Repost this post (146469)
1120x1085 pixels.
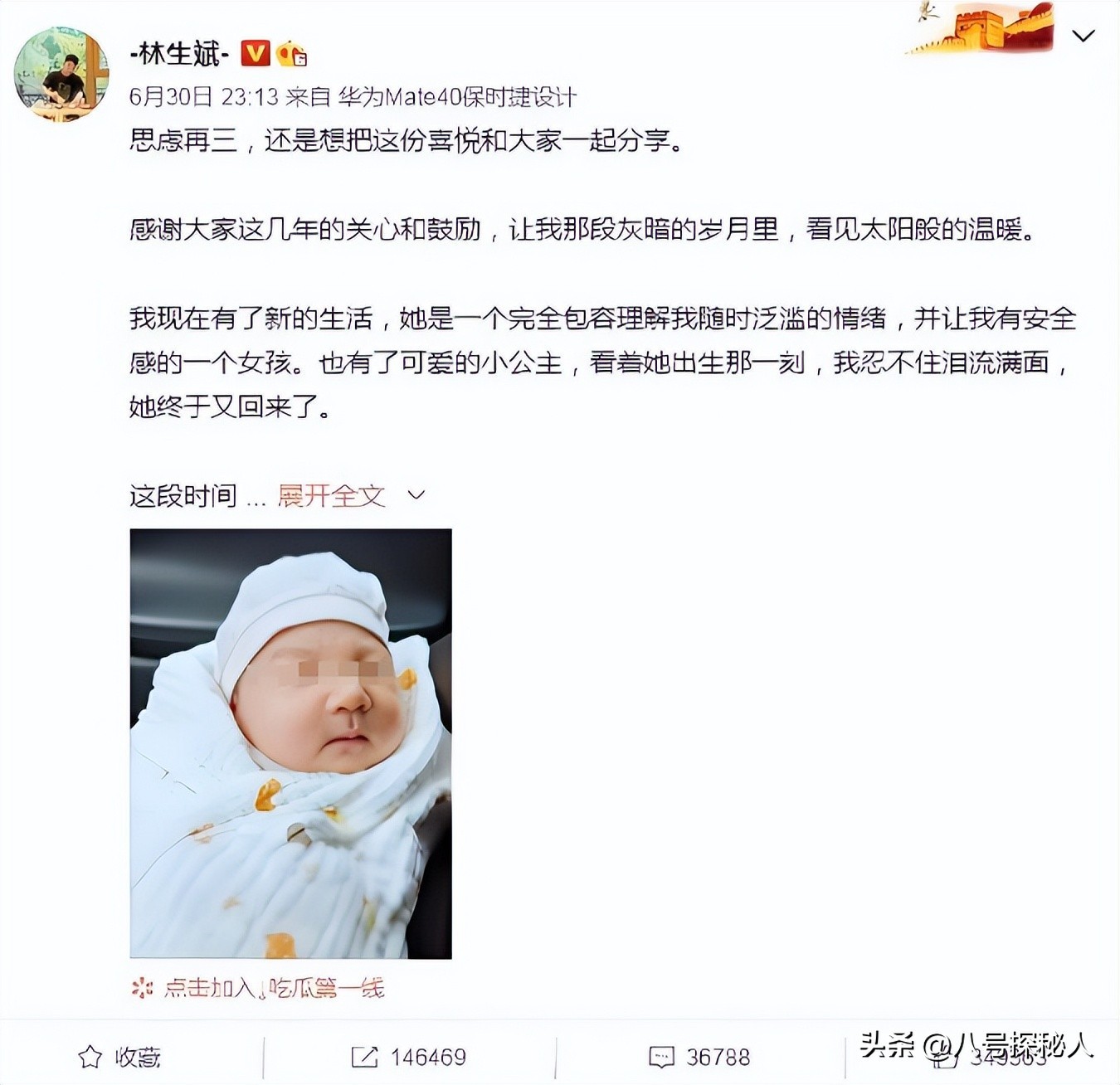click(409, 1057)
